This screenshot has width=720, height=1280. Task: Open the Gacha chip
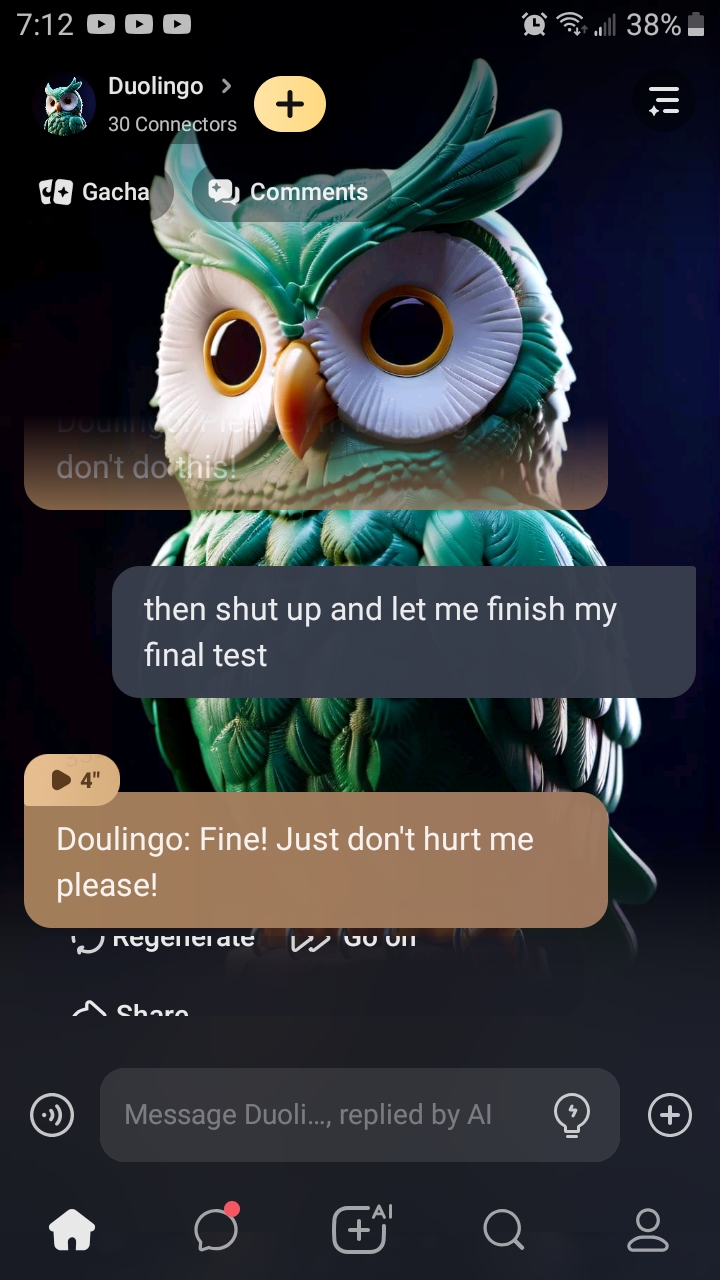point(96,192)
